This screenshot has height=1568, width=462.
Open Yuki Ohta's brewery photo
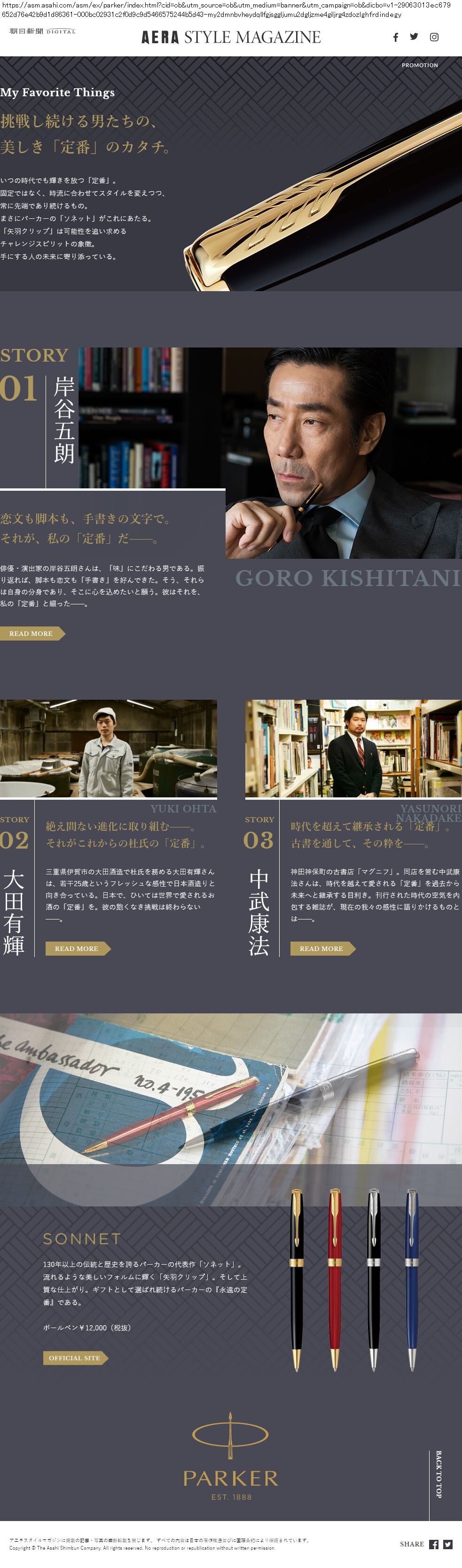coord(109,748)
